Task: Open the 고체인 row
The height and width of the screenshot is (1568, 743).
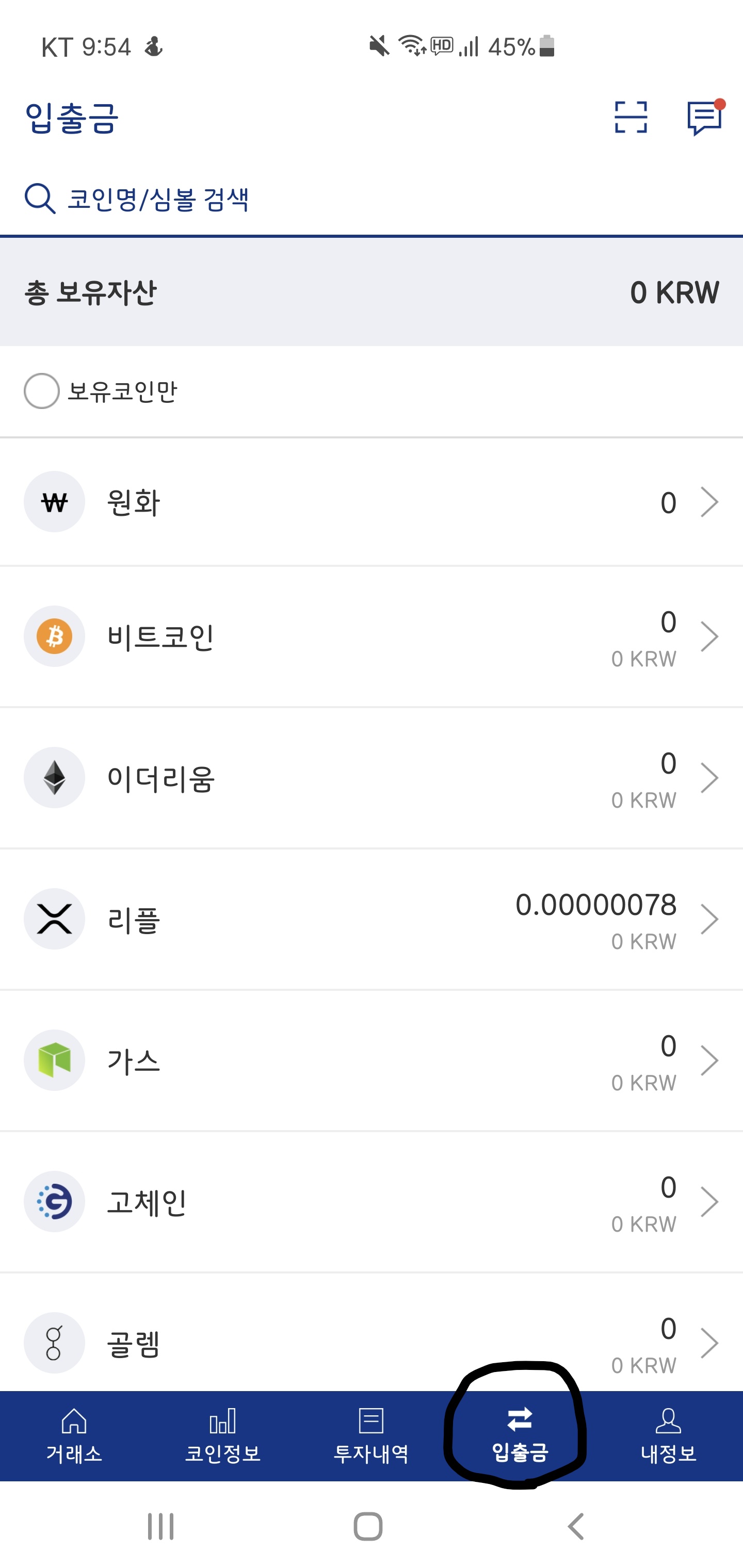Action: pyautogui.click(x=372, y=1202)
